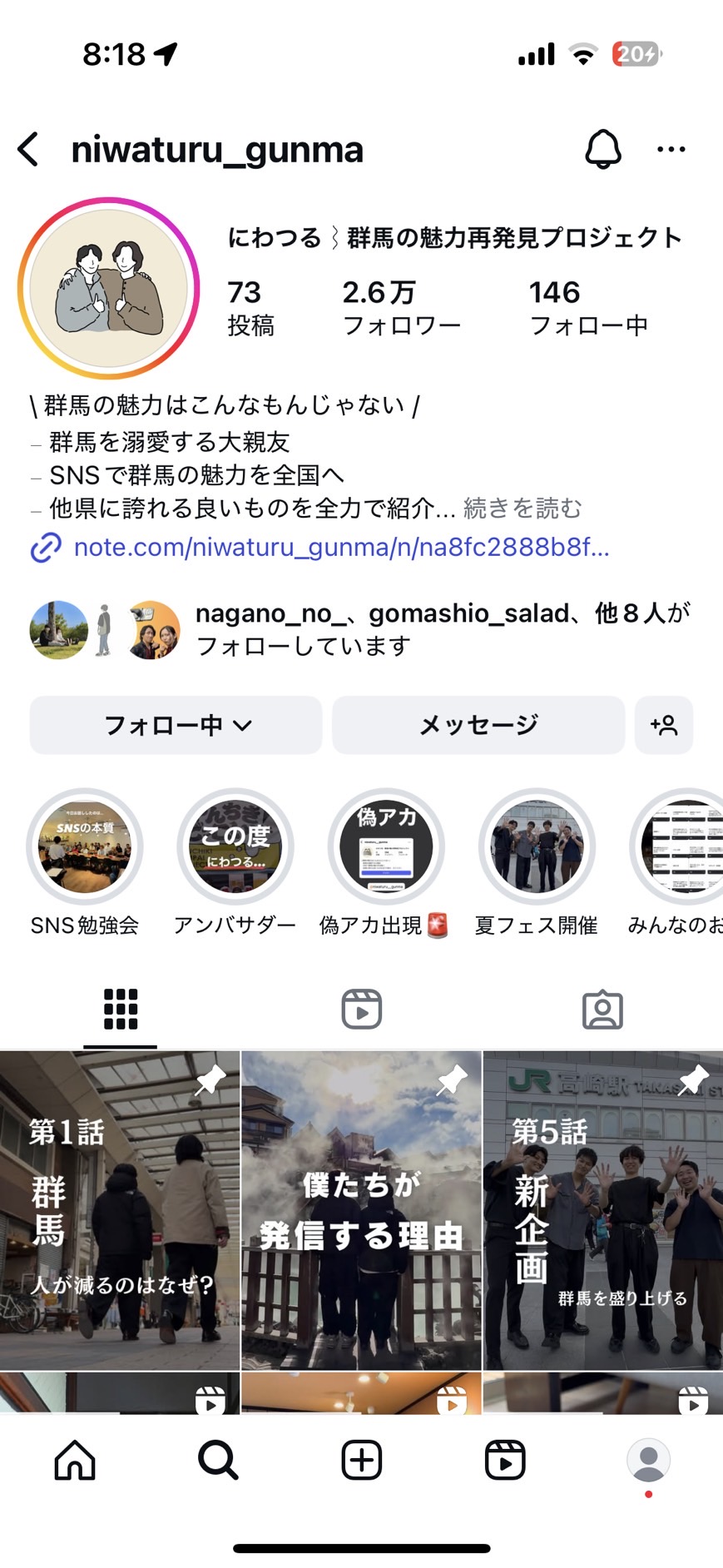The height and width of the screenshot is (1568, 723).
Task: Switch to the tagged posts tab
Action: coord(602,1010)
